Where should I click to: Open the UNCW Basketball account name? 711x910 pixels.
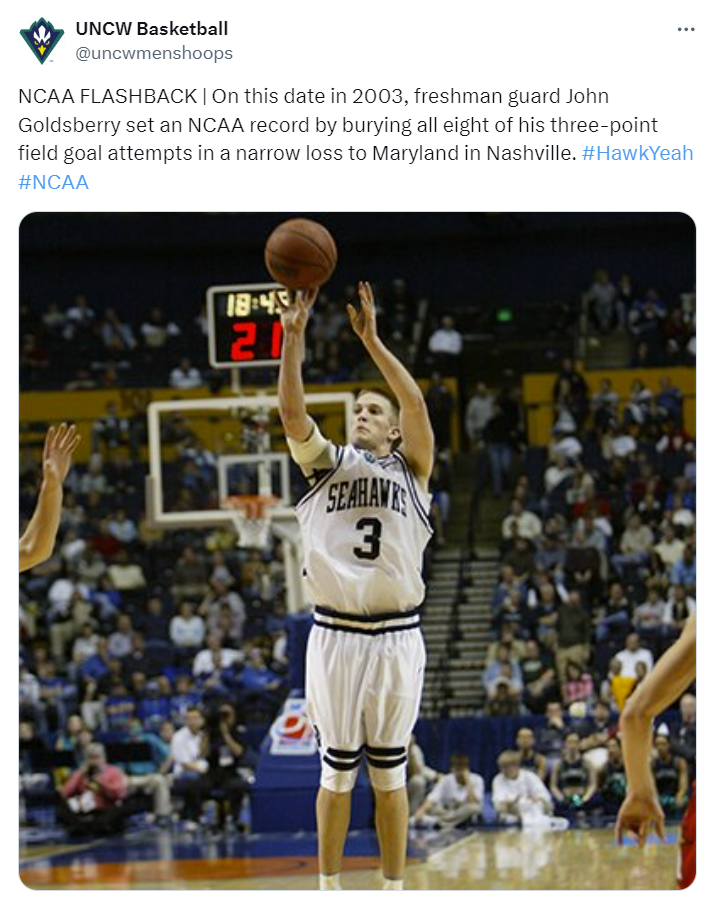152,29
